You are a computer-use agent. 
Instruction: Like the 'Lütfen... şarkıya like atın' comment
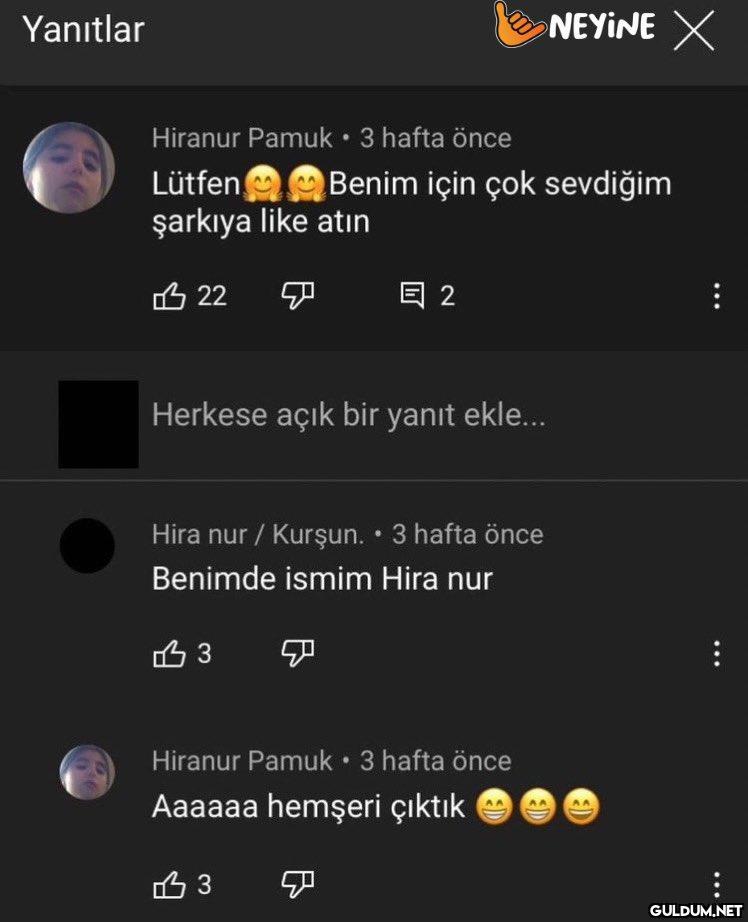[169, 296]
